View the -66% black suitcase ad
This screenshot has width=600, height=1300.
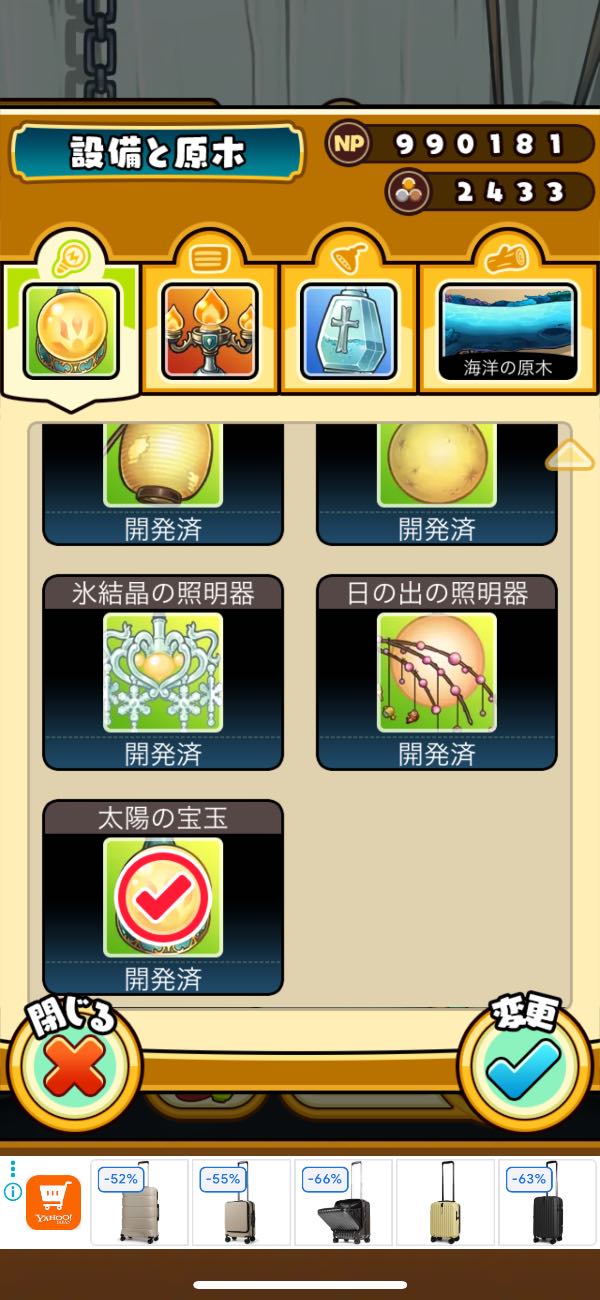click(343, 1202)
